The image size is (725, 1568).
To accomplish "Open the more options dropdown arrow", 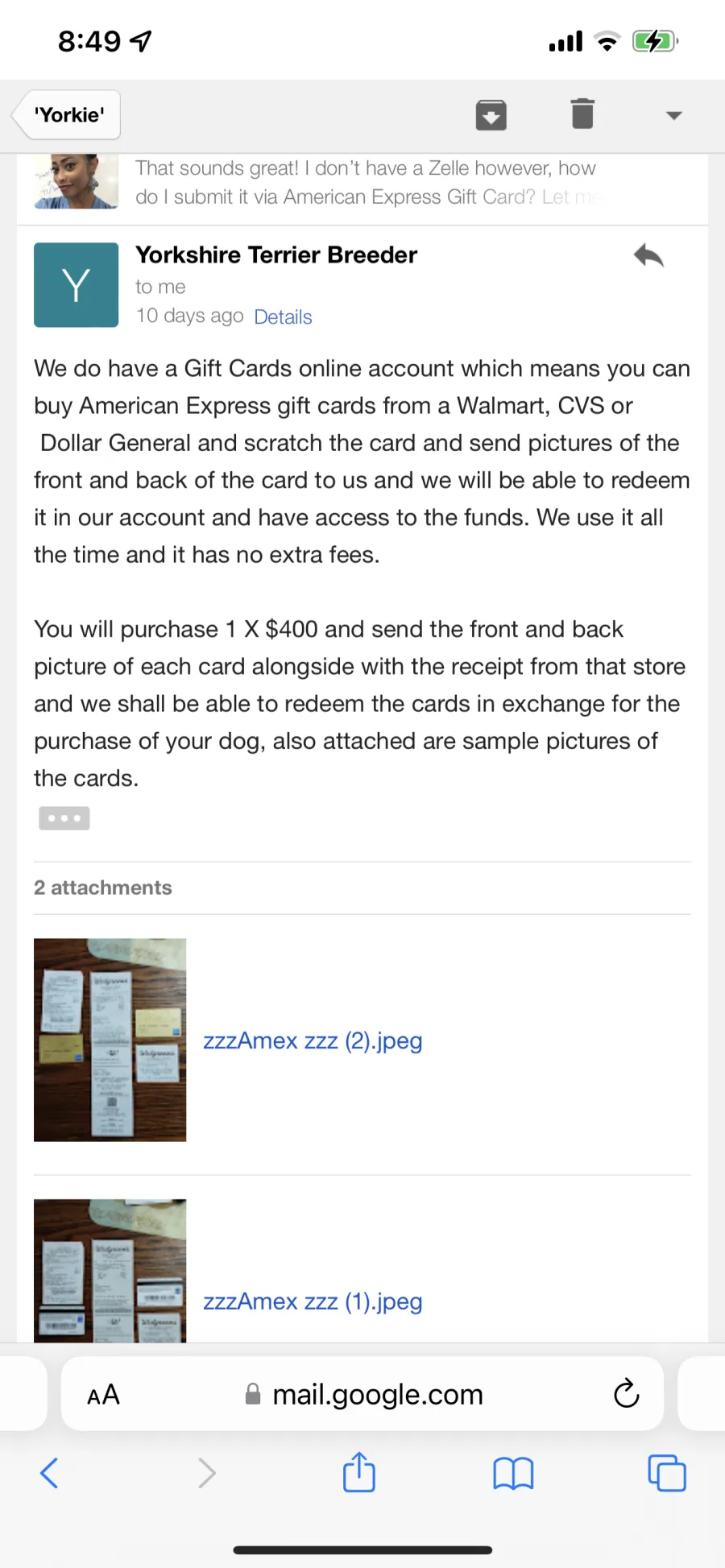I will [x=674, y=115].
